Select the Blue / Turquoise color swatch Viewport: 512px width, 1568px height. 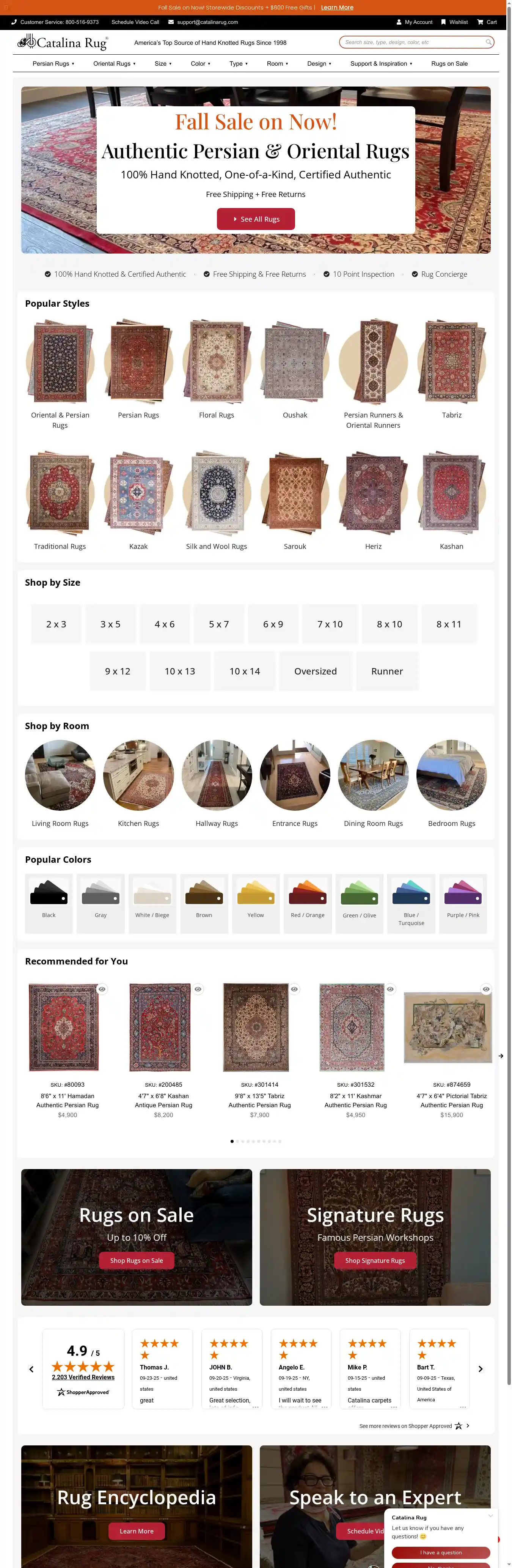(x=411, y=903)
